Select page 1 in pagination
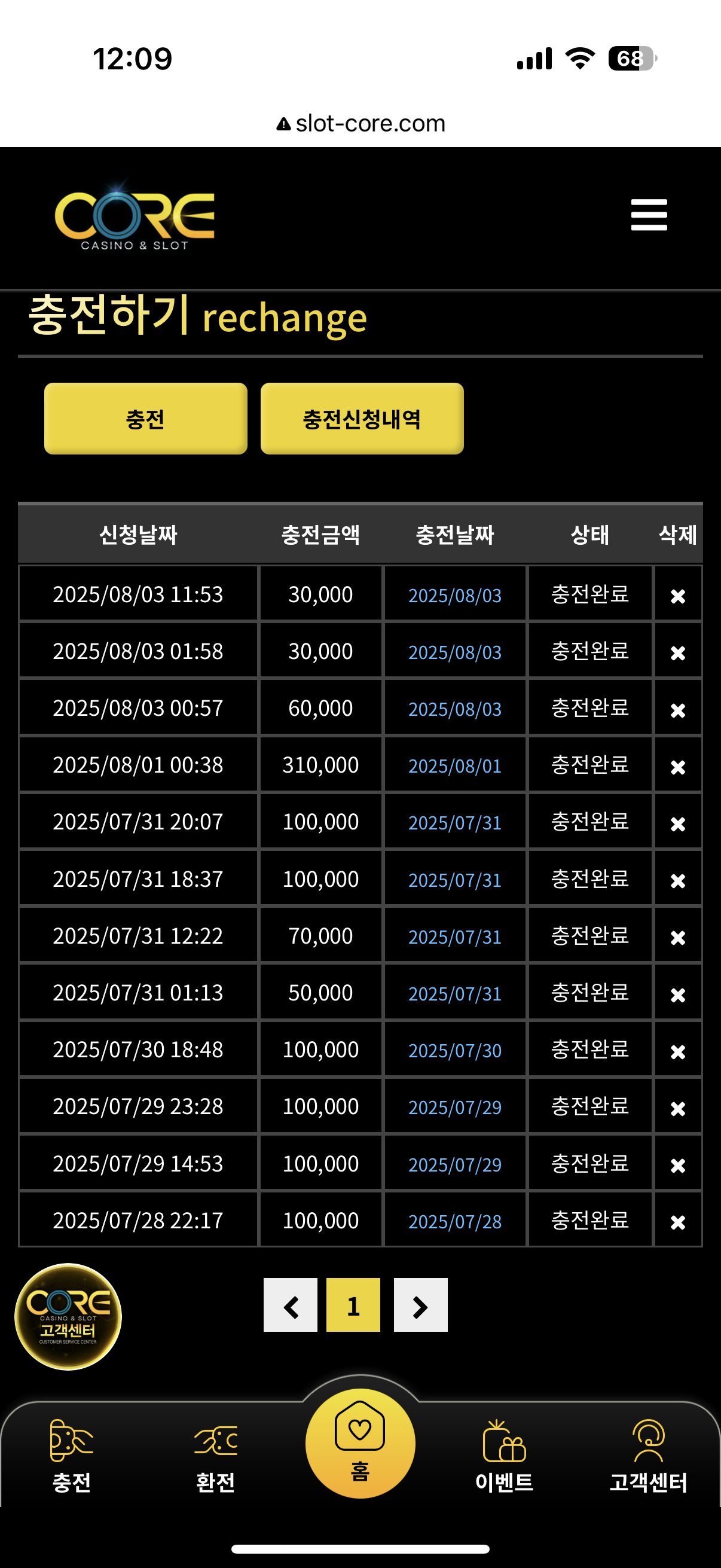 point(353,1305)
